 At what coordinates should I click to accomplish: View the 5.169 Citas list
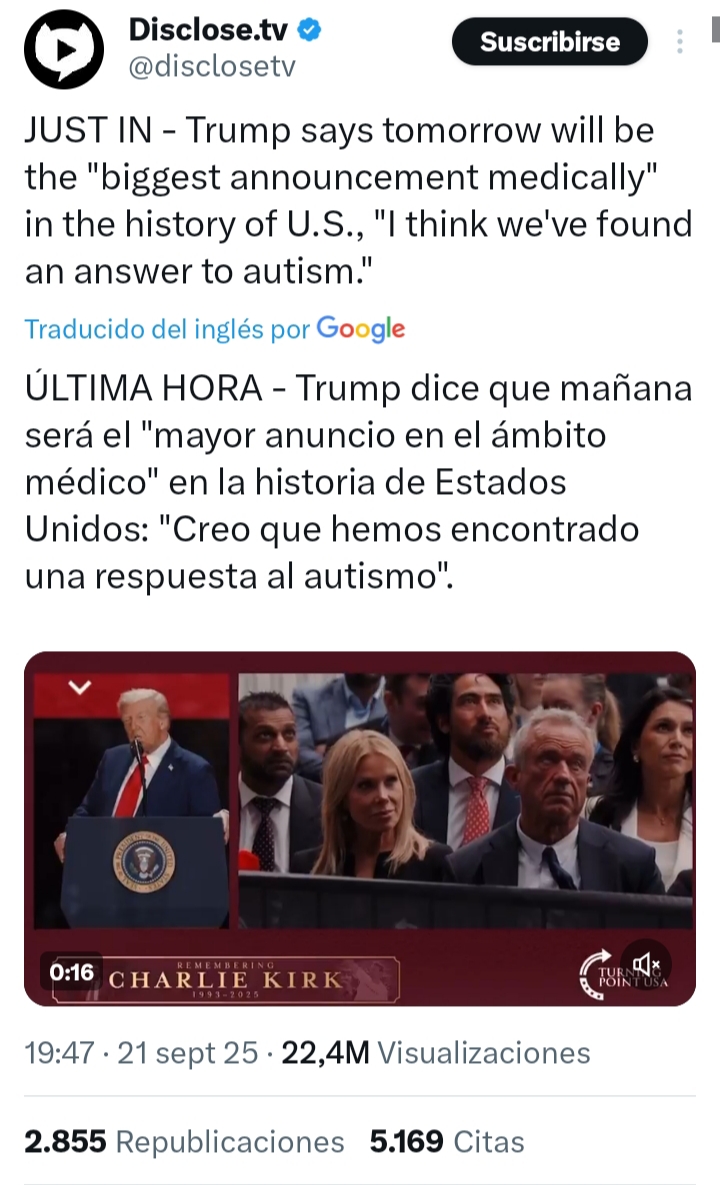pyautogui.click(x=447, y=1141)
